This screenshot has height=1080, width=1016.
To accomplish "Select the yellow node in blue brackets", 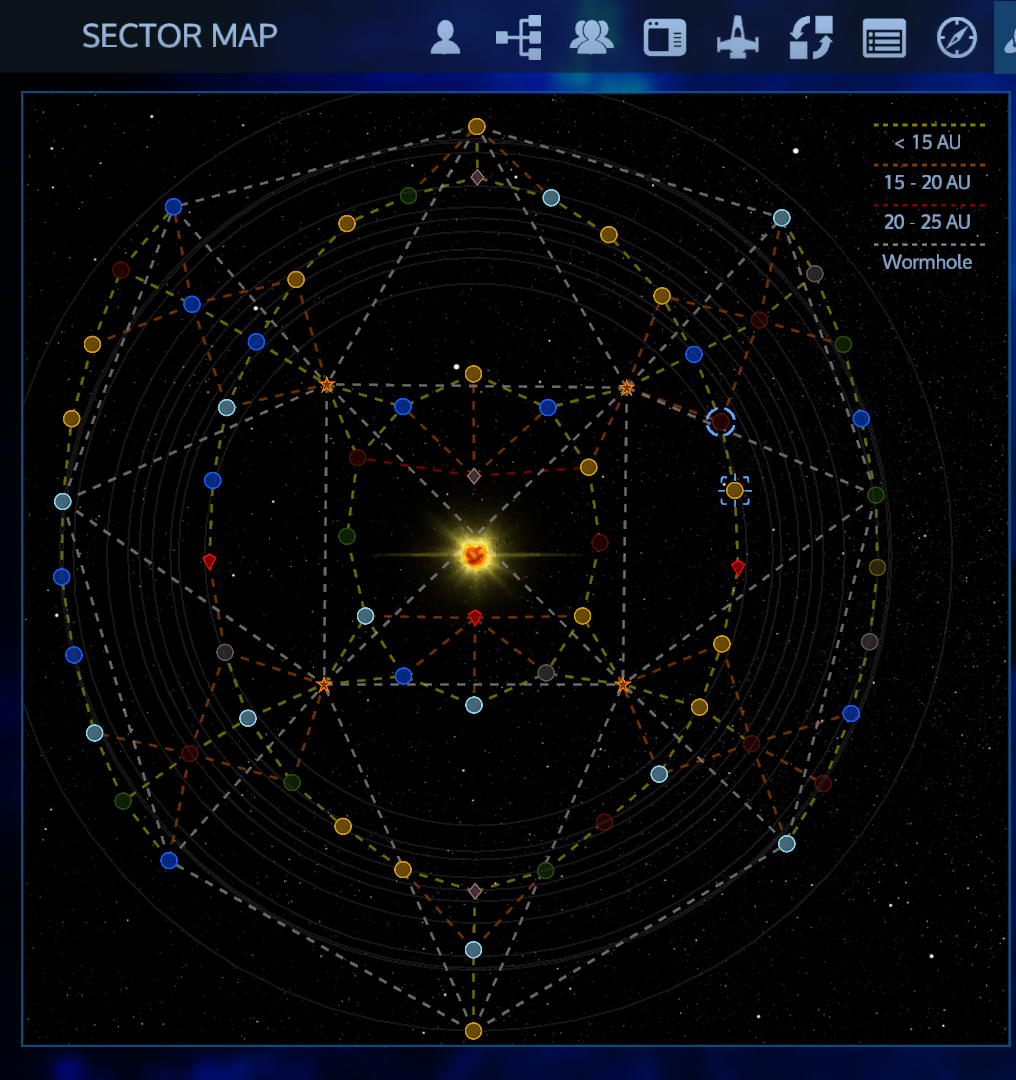I will (x=735, y=490).
